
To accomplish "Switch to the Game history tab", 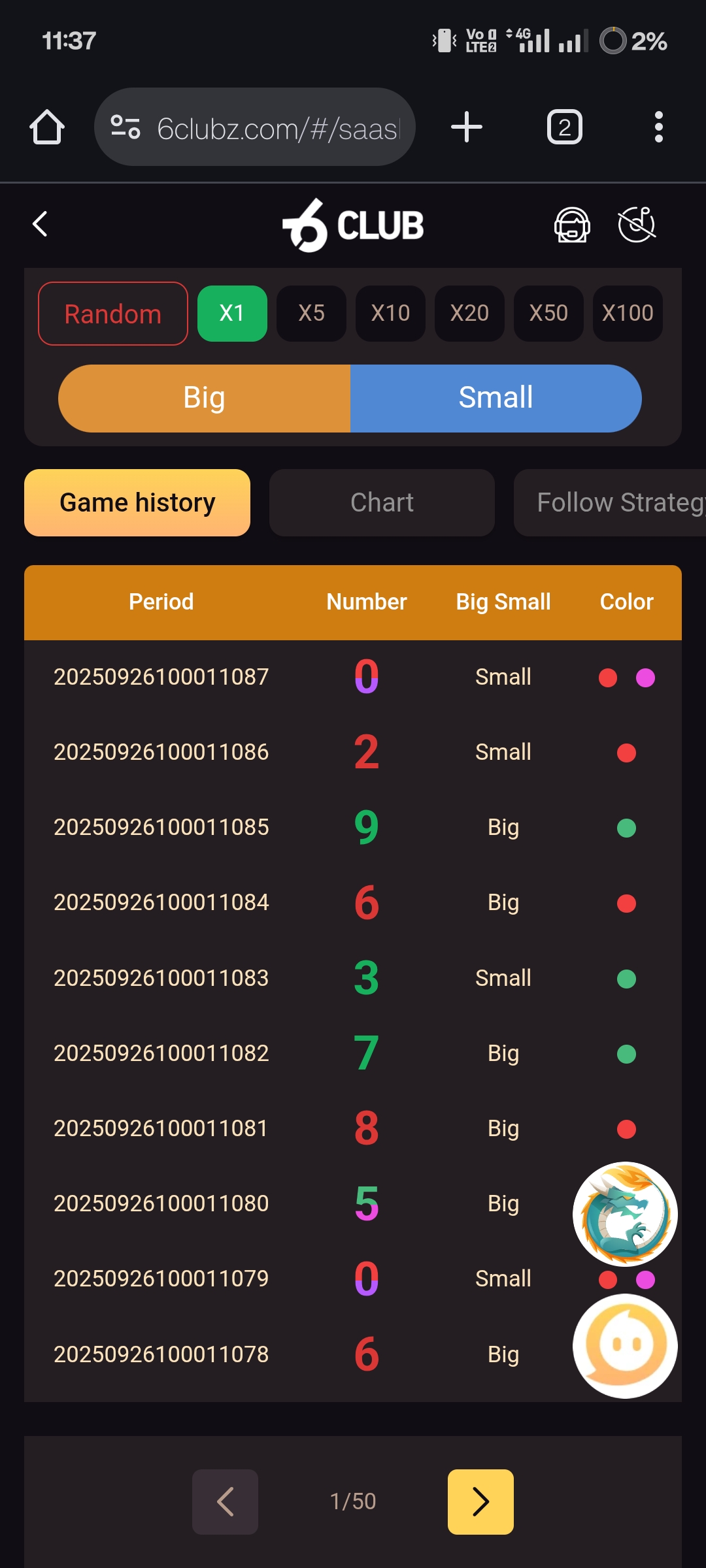I will (x=137, y=502).
